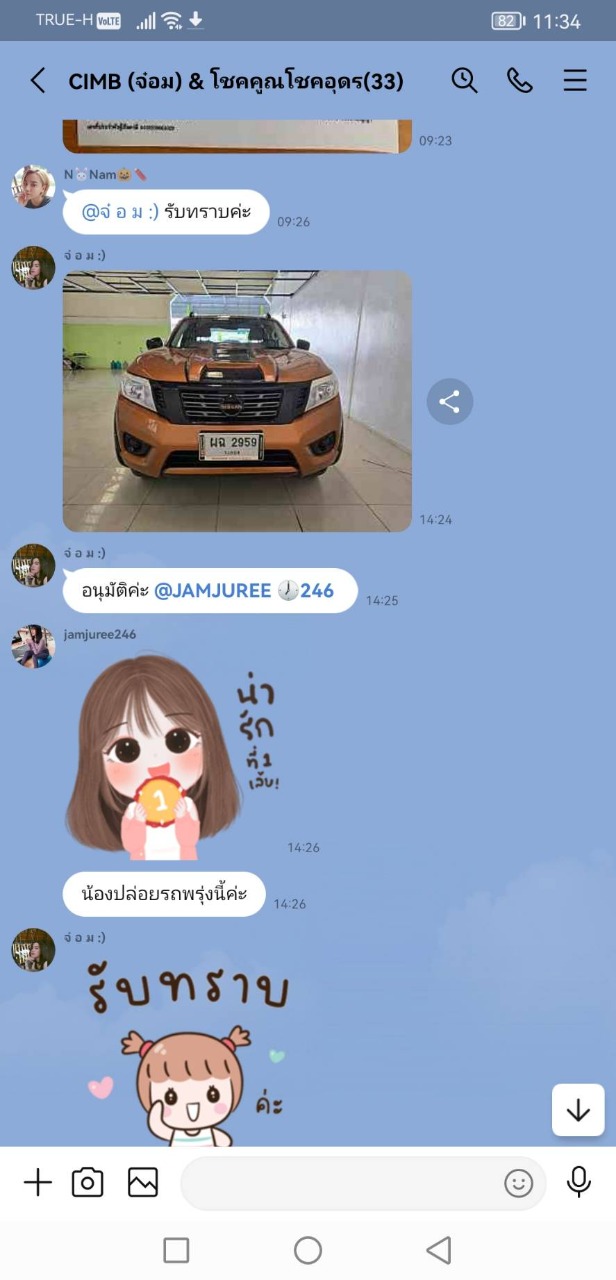This screenshot has width=616, height=1280.
Task: Search within this chat conversation
Action: click(464, 81)
